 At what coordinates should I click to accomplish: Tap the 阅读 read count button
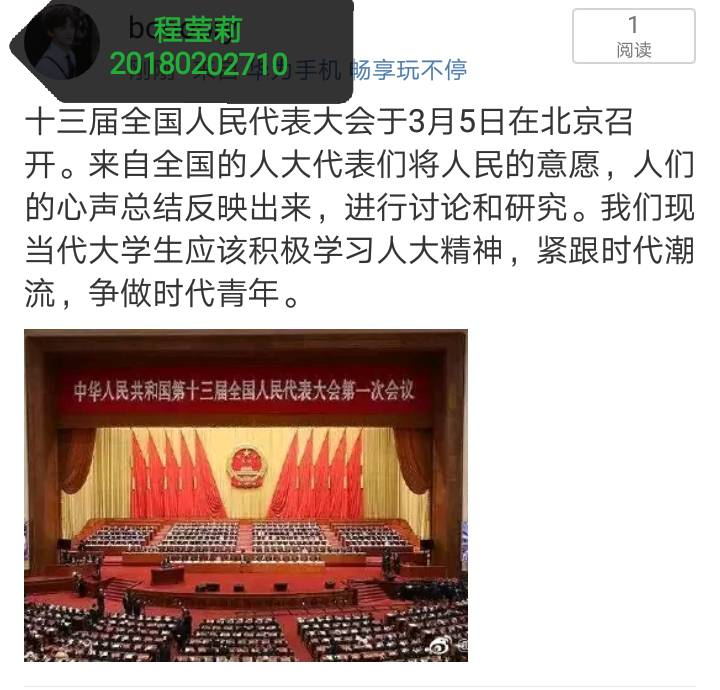click(633, 36)
